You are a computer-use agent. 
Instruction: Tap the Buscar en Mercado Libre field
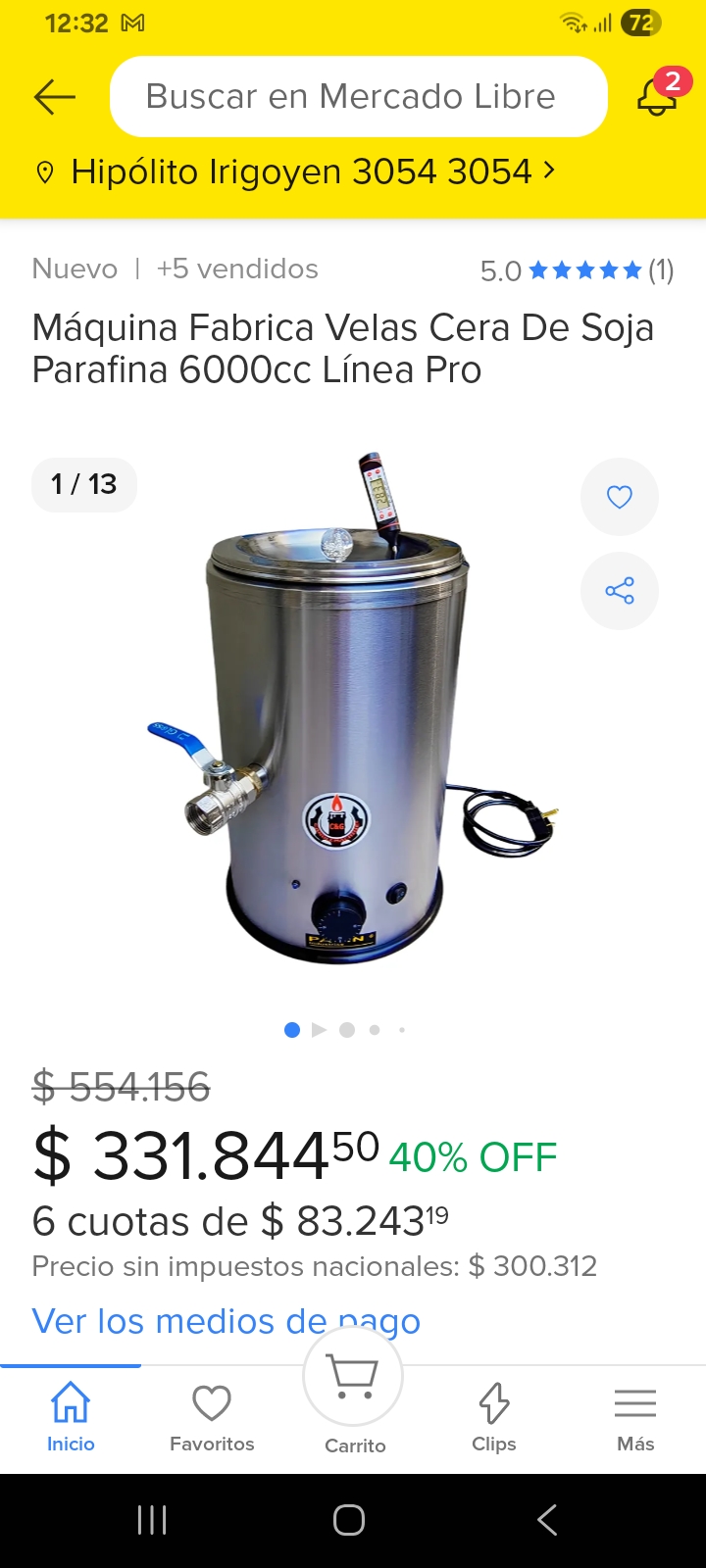point(358,96)
